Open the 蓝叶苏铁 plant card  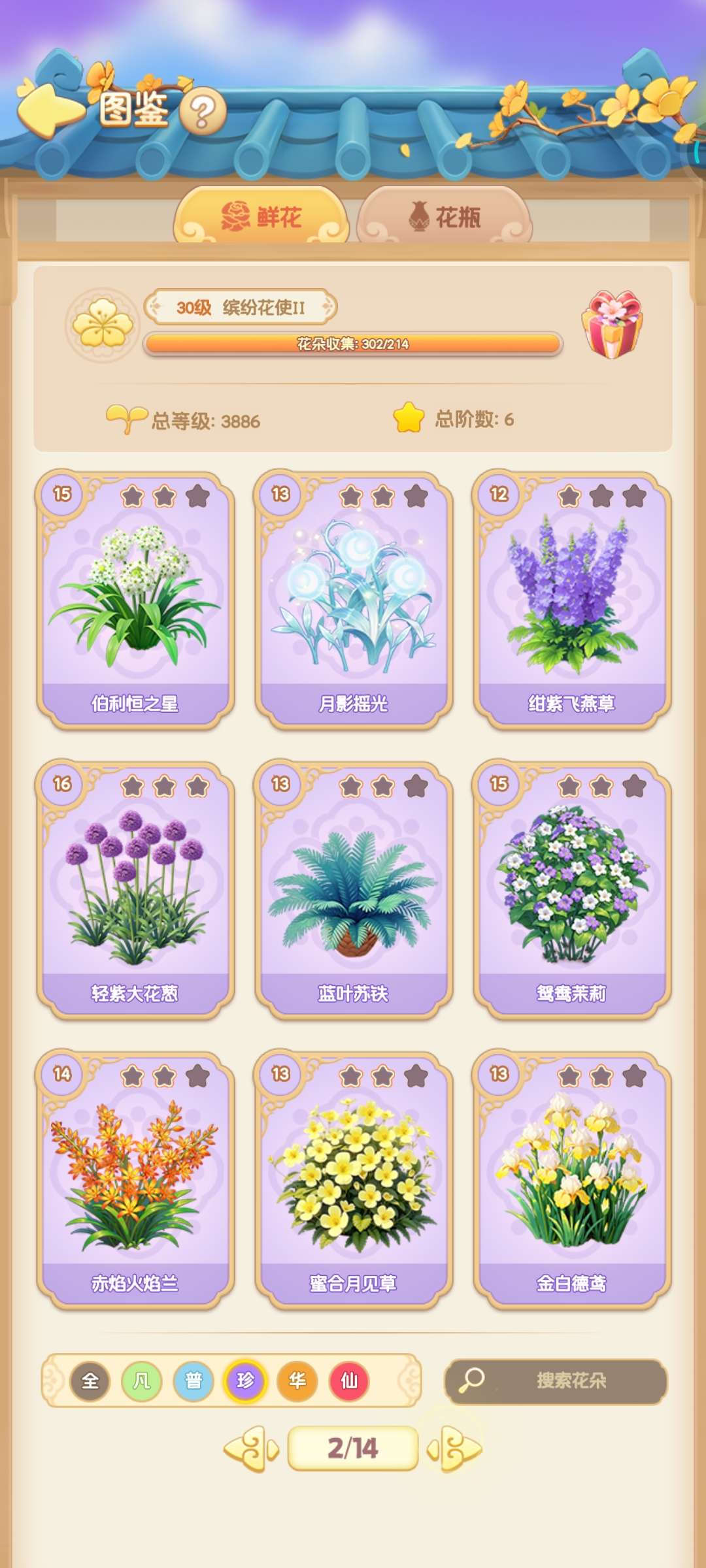coord(354,890)
